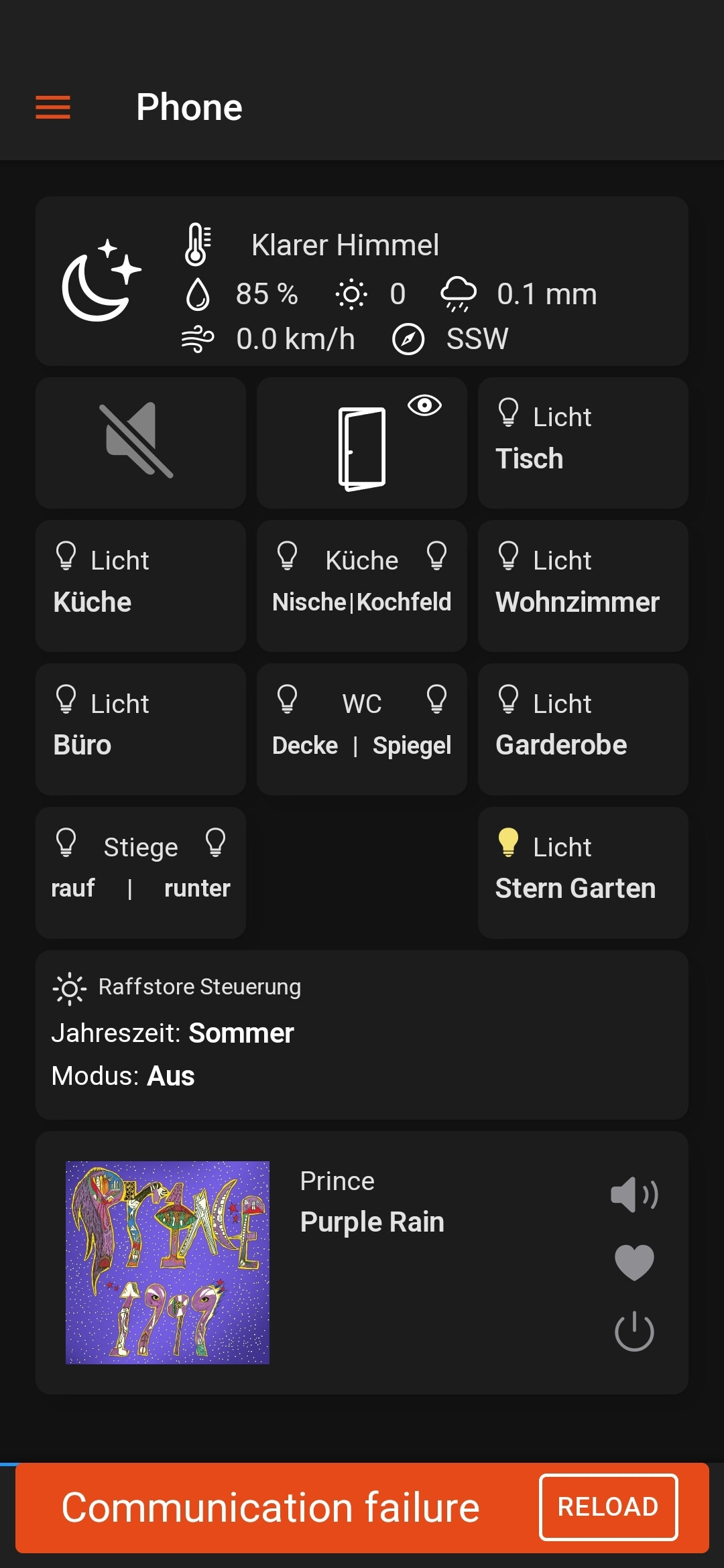
Task: Toggle the Küche Kochfeld bulb
Action: coord(436,556)
